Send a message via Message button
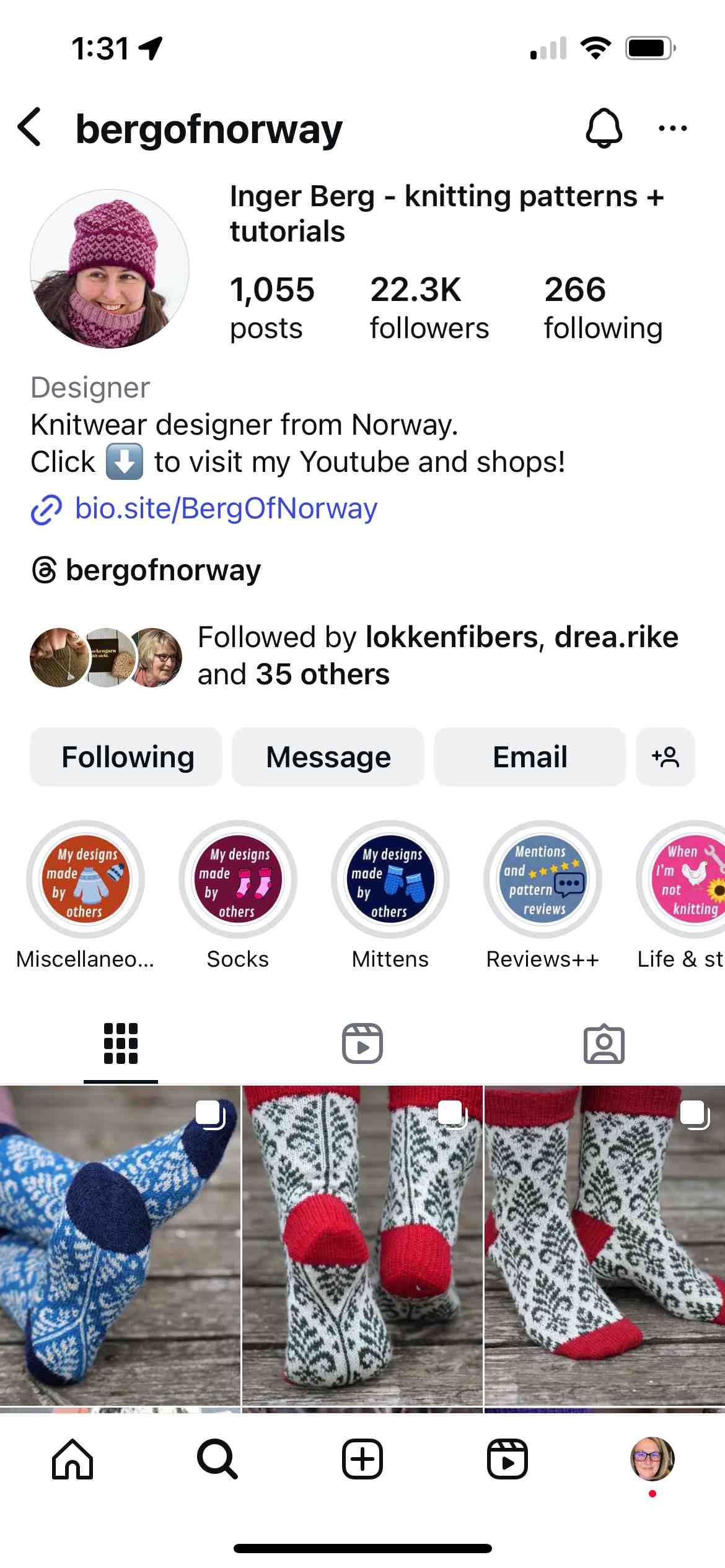725x1568 pixels. point(328,757)
